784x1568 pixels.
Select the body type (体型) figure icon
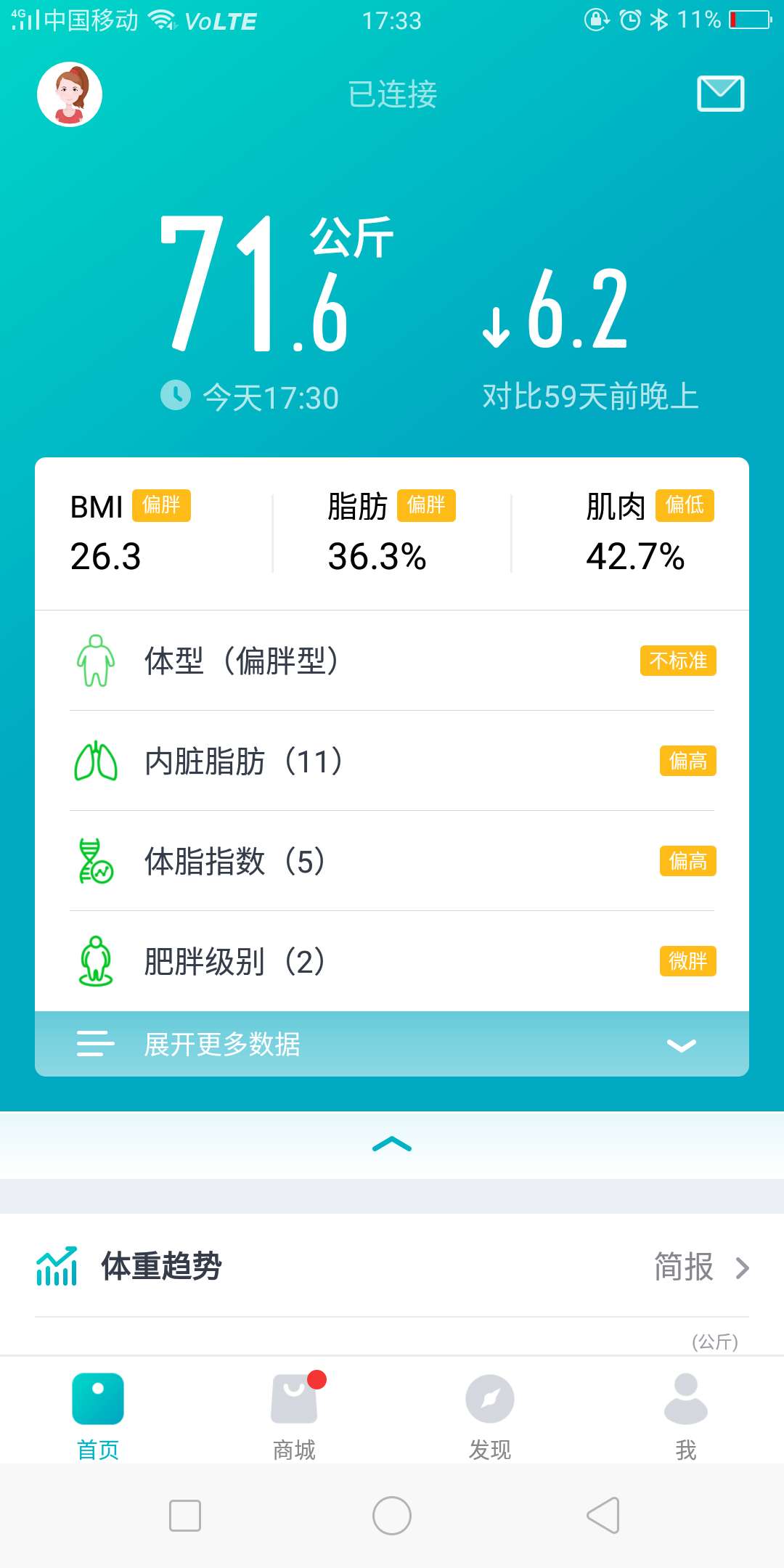95,659
